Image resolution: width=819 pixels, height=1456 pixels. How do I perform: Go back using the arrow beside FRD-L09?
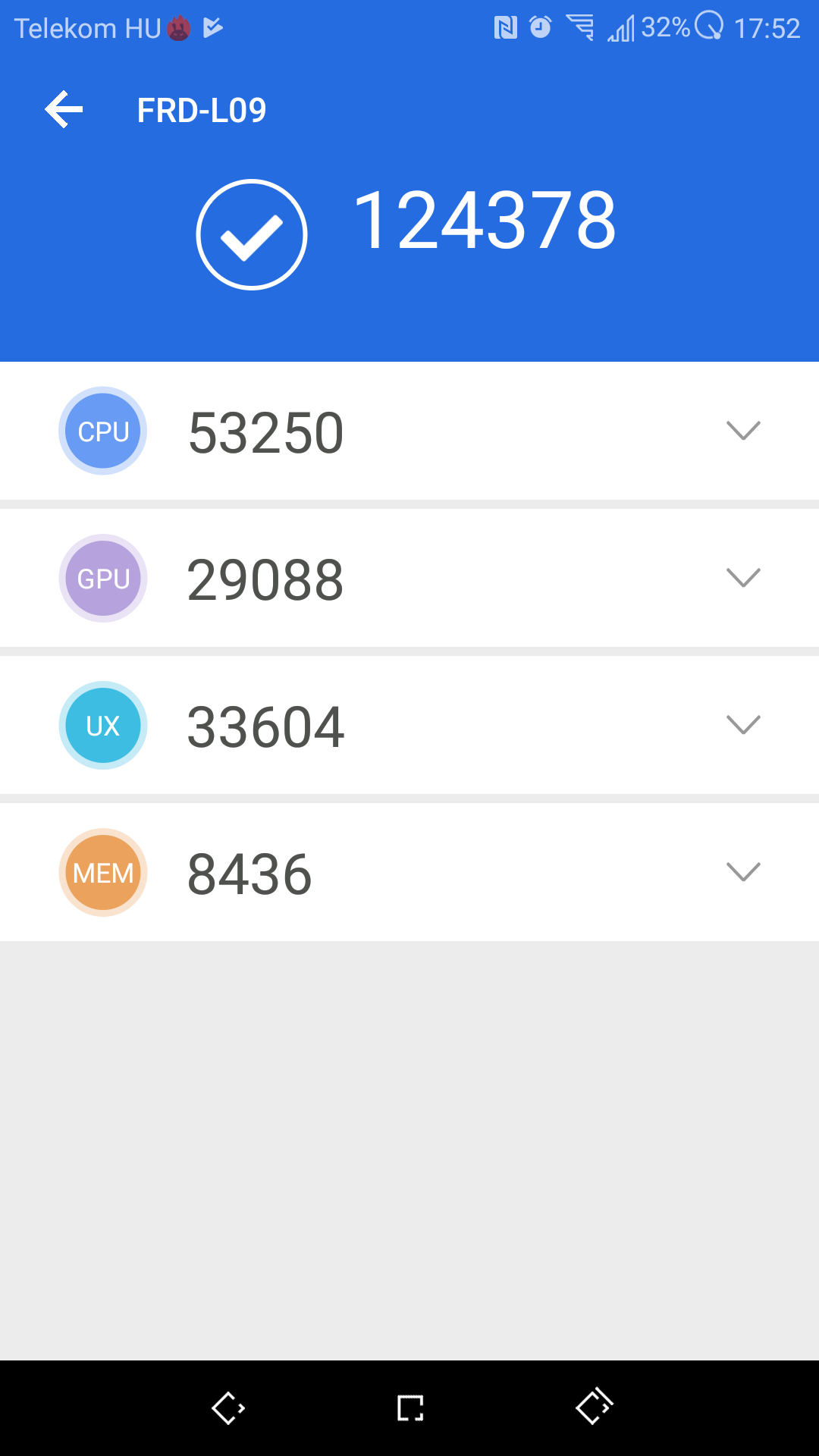[x=64, y=110]
